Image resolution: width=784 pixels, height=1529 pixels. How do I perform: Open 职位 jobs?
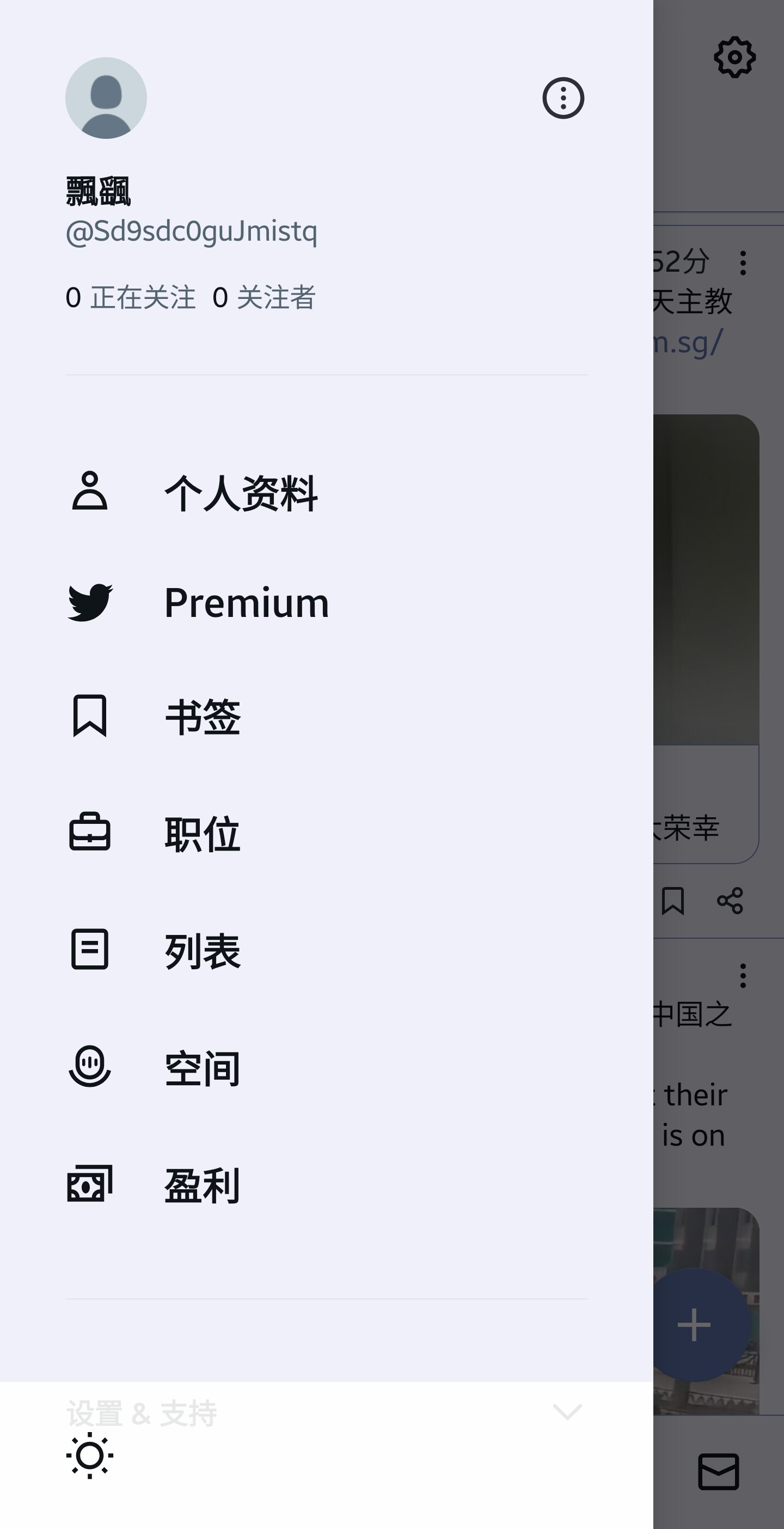coord(203,834)
